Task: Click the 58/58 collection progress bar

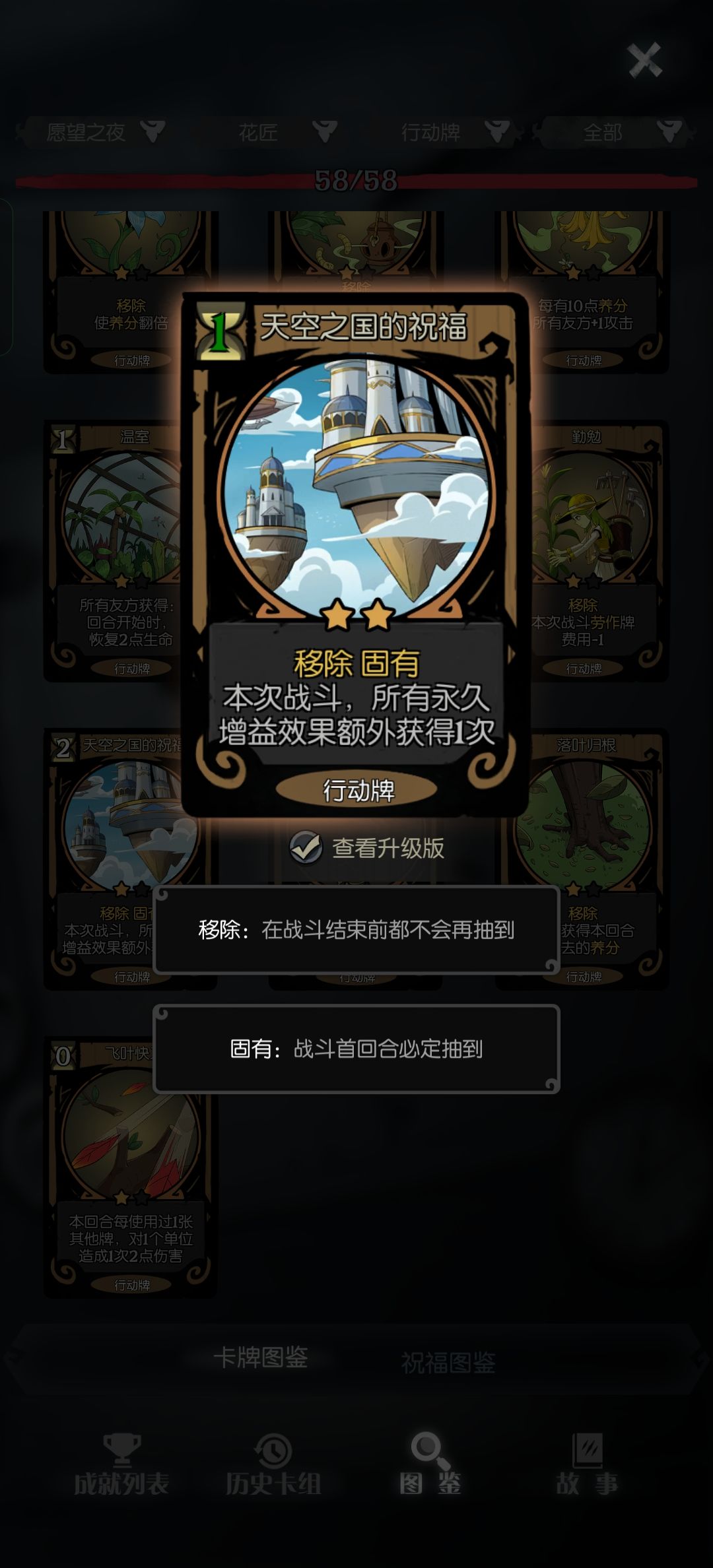Action: click(356, 179)
